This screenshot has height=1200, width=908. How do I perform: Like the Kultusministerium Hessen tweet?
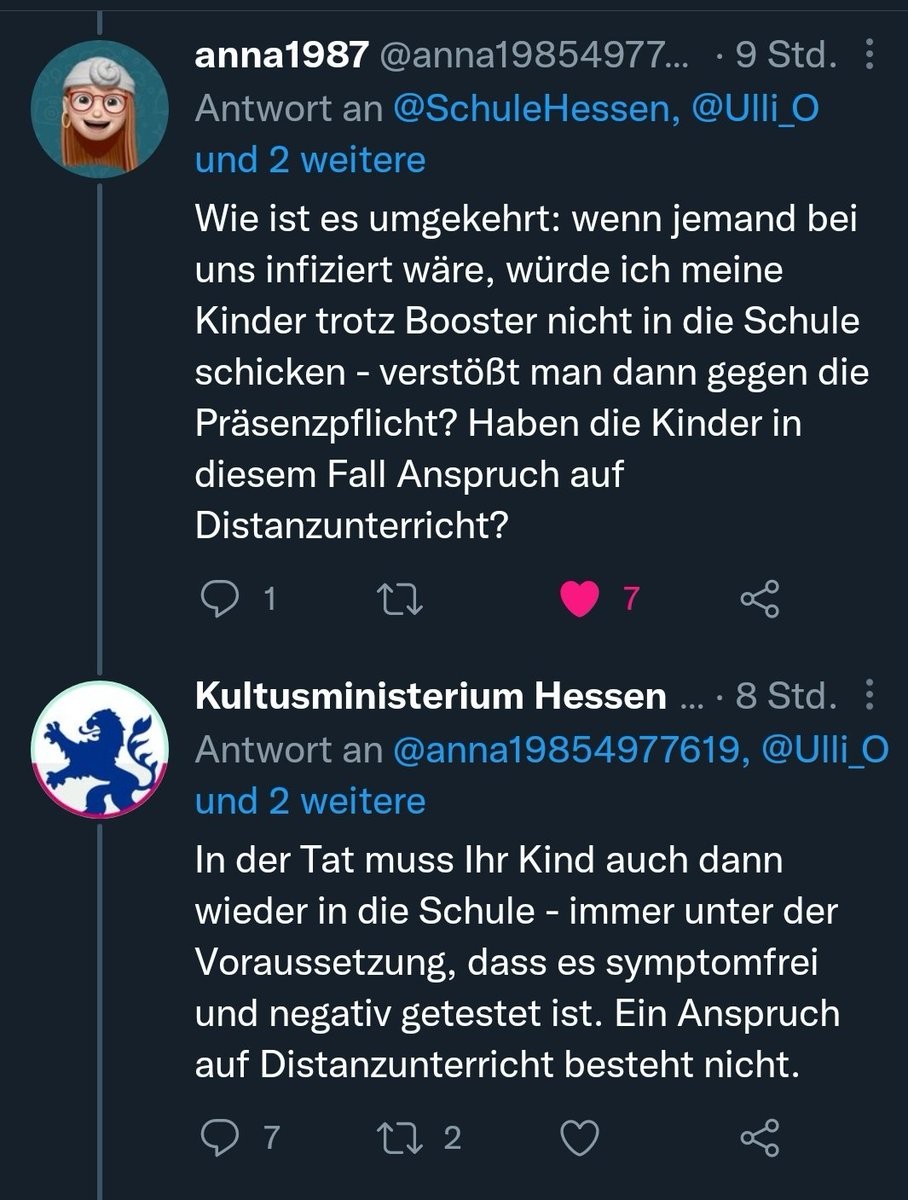[x=579, y=1138]
